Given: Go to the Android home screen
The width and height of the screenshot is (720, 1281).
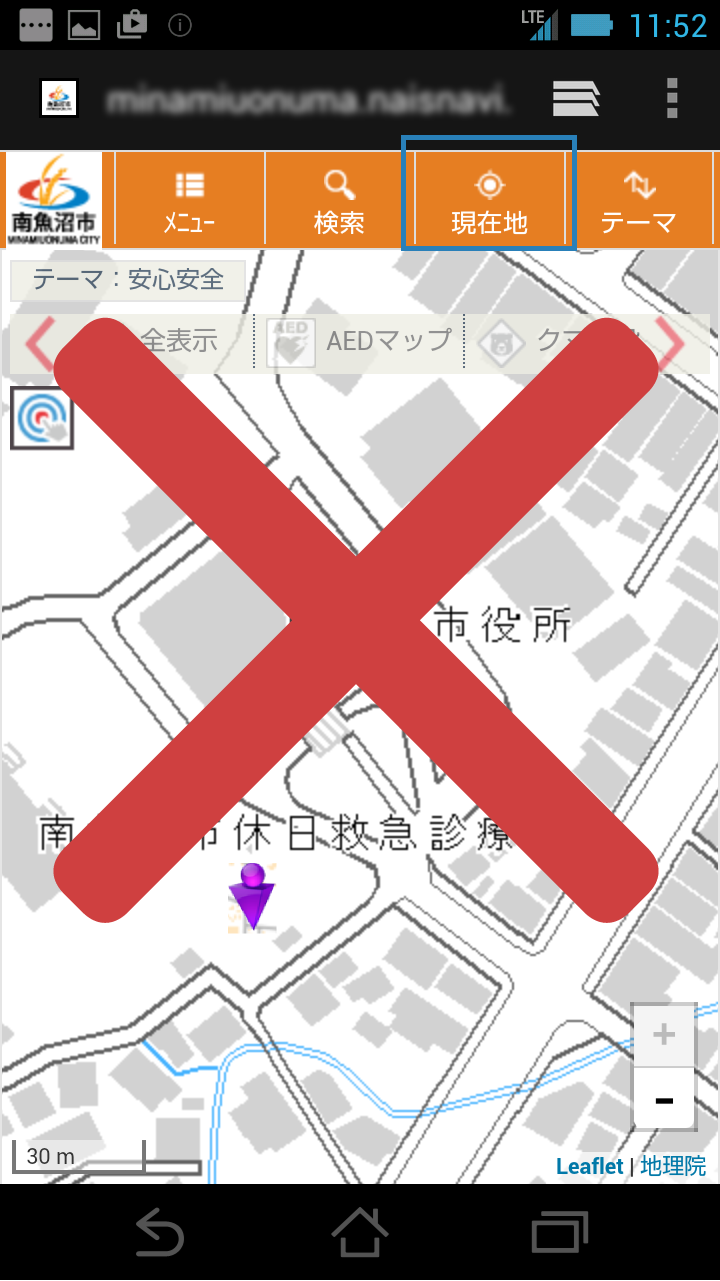Looking at the screenshot, I should point(360,1232).
